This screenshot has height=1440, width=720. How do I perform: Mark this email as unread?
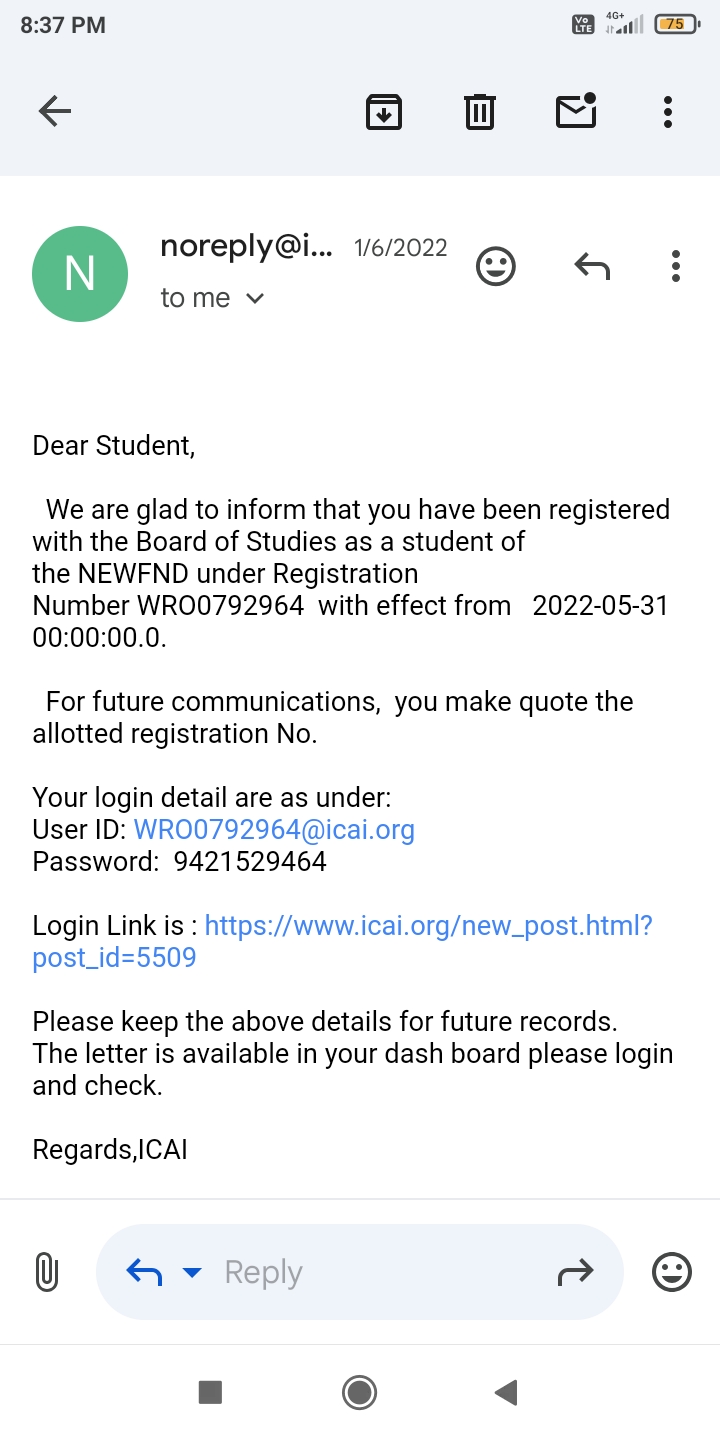tap(576, 111)
